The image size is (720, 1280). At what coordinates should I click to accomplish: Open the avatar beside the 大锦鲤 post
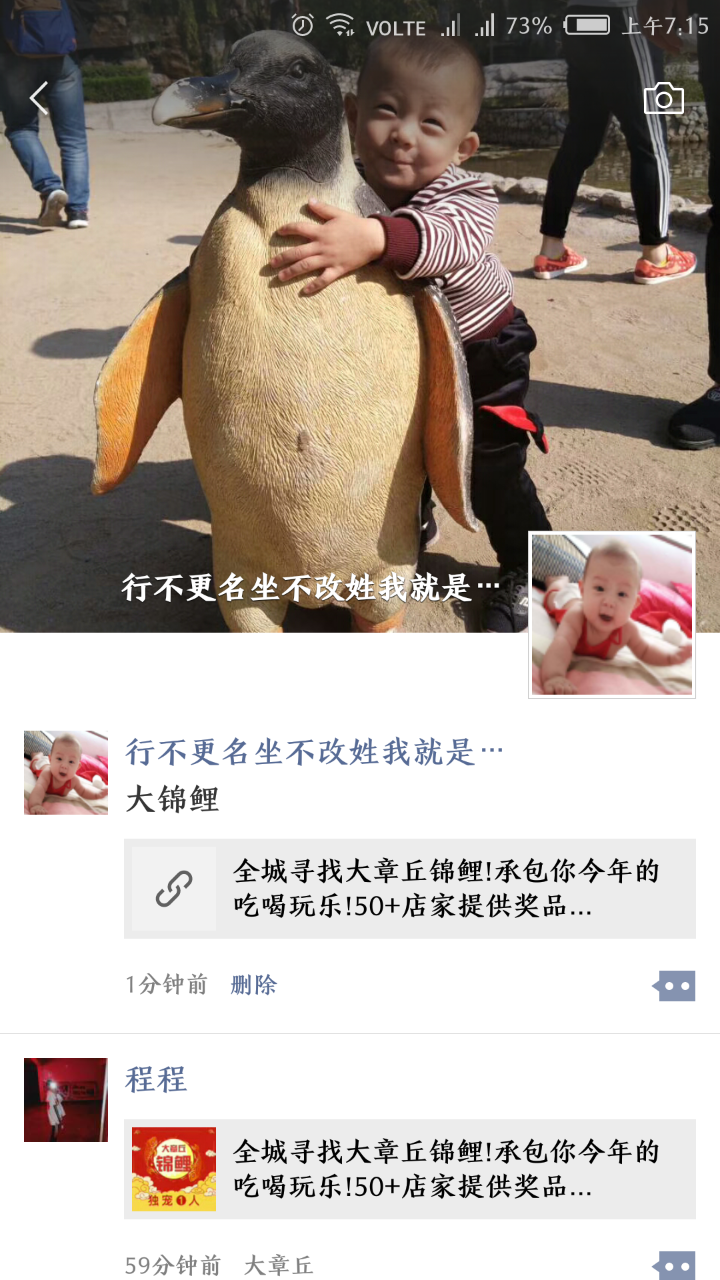66,772
